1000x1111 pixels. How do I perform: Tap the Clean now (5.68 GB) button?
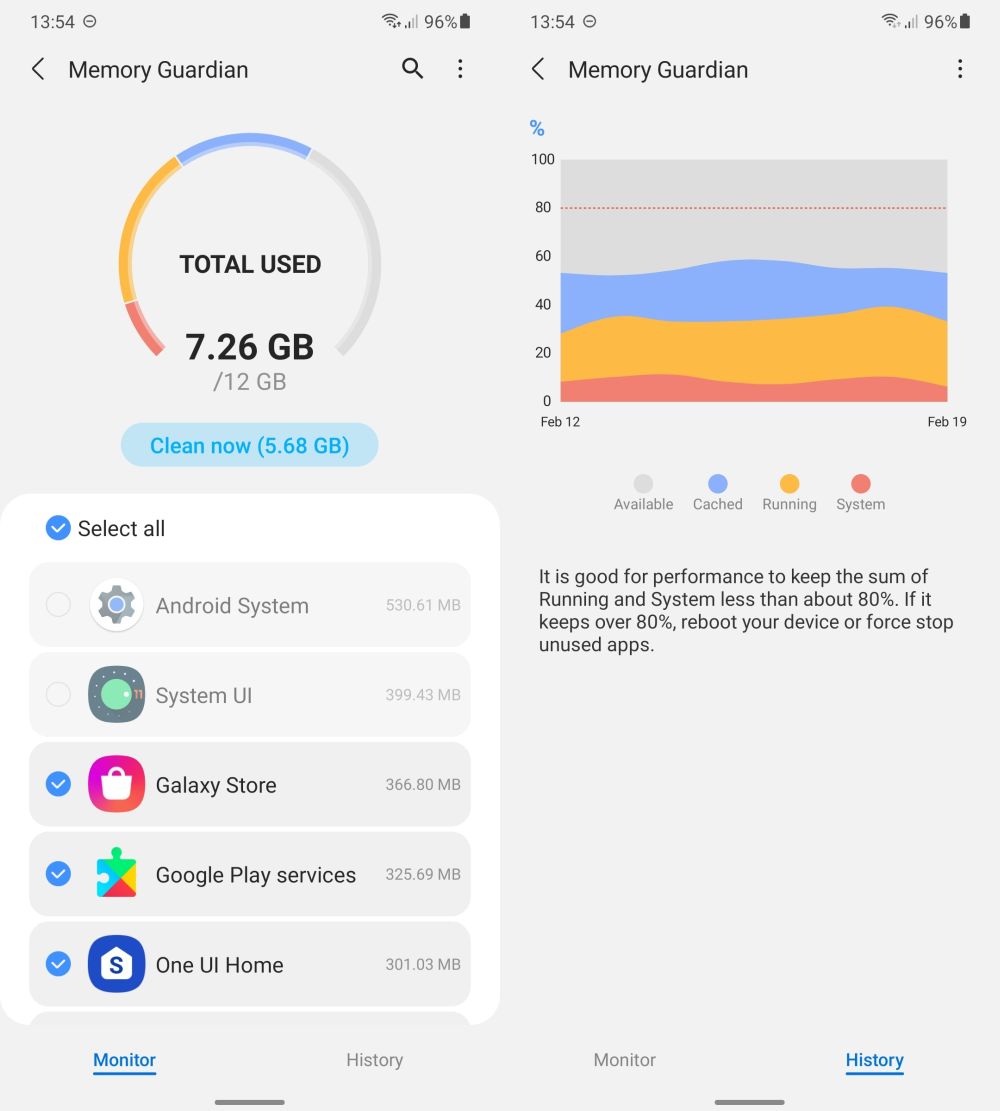point(249,445)
